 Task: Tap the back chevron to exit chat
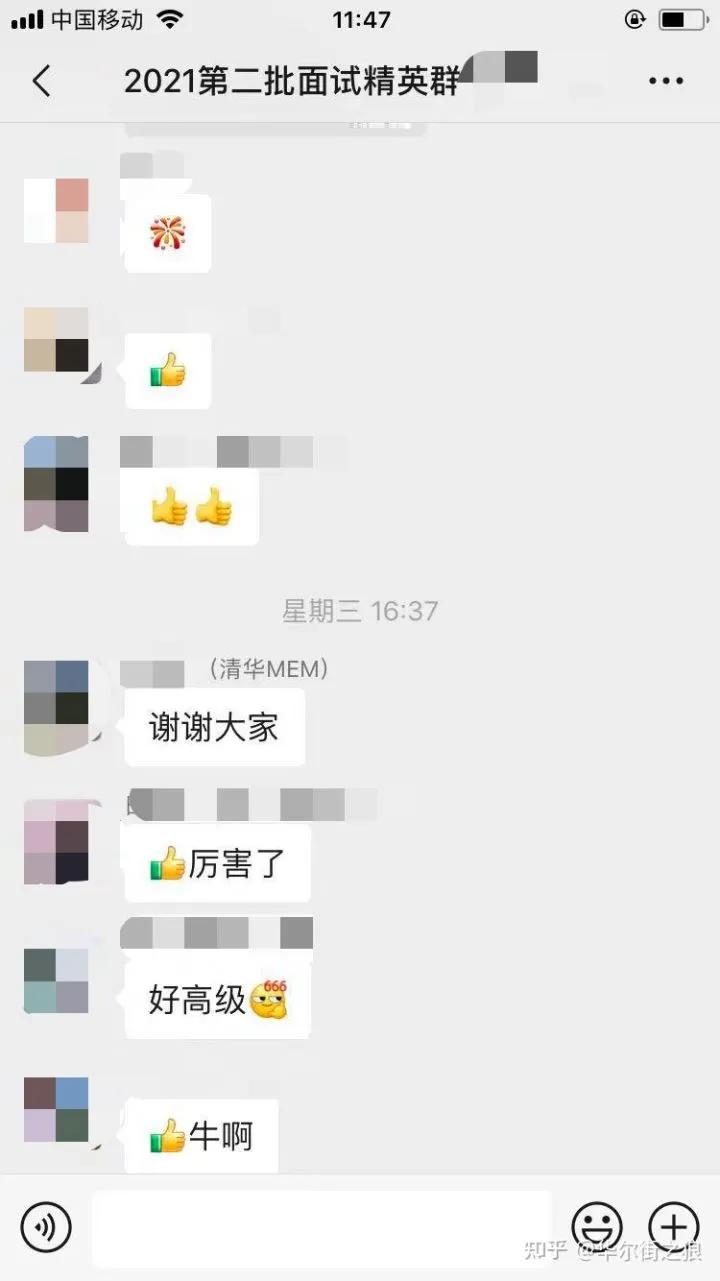[42, 80]
